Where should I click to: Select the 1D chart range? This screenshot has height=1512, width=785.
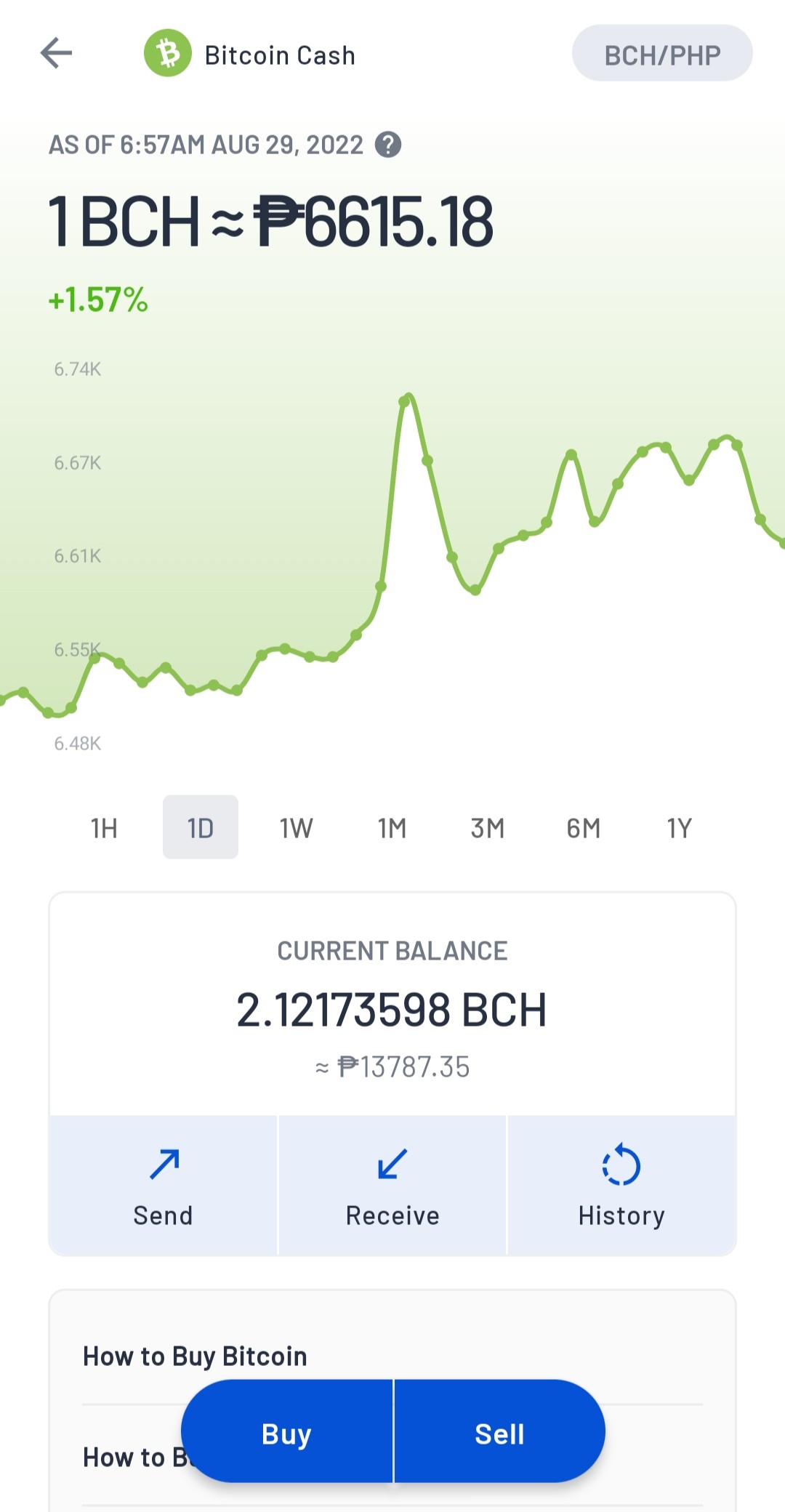[201, 827]
